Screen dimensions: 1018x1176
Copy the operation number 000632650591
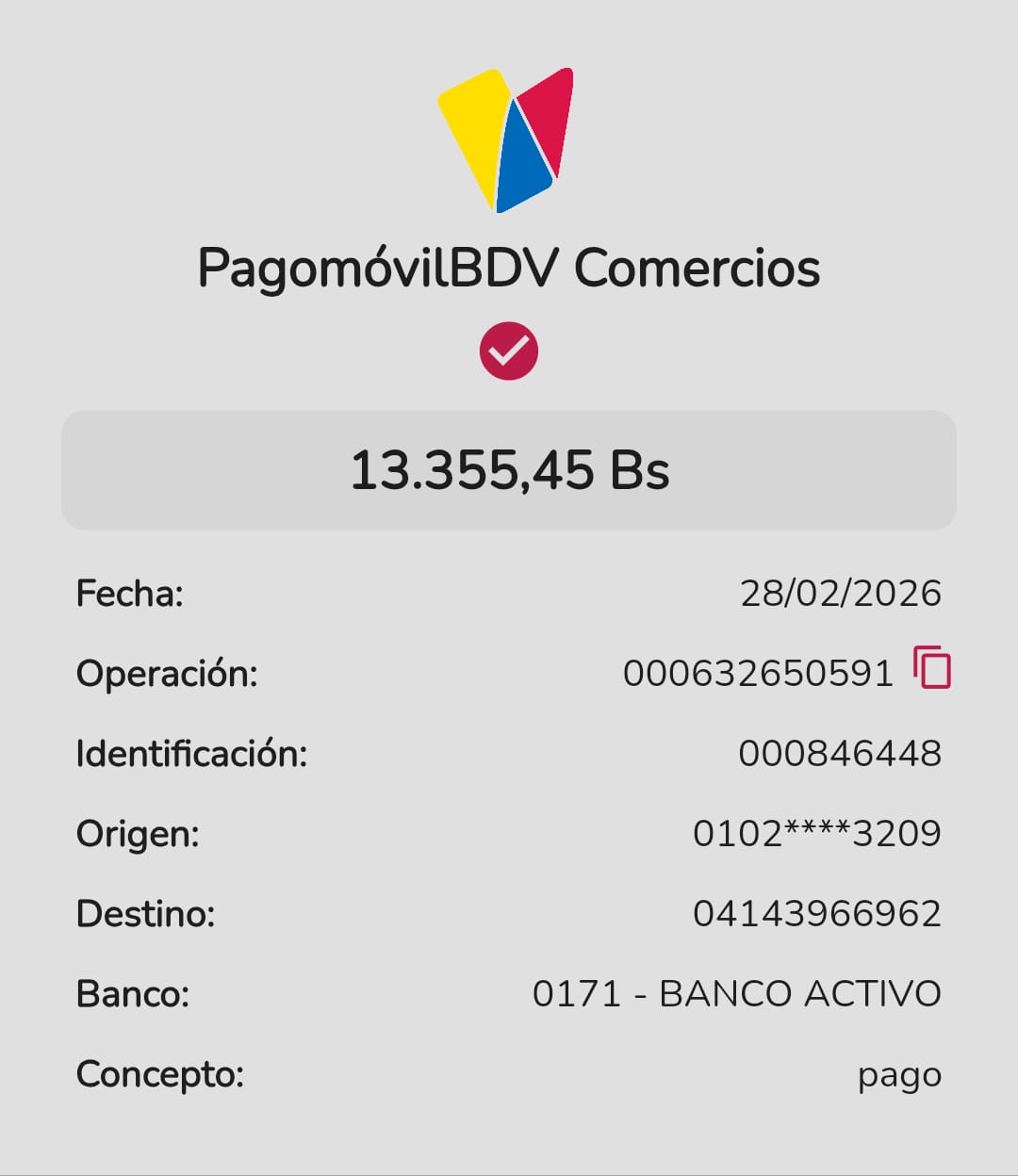click(931, 668)
